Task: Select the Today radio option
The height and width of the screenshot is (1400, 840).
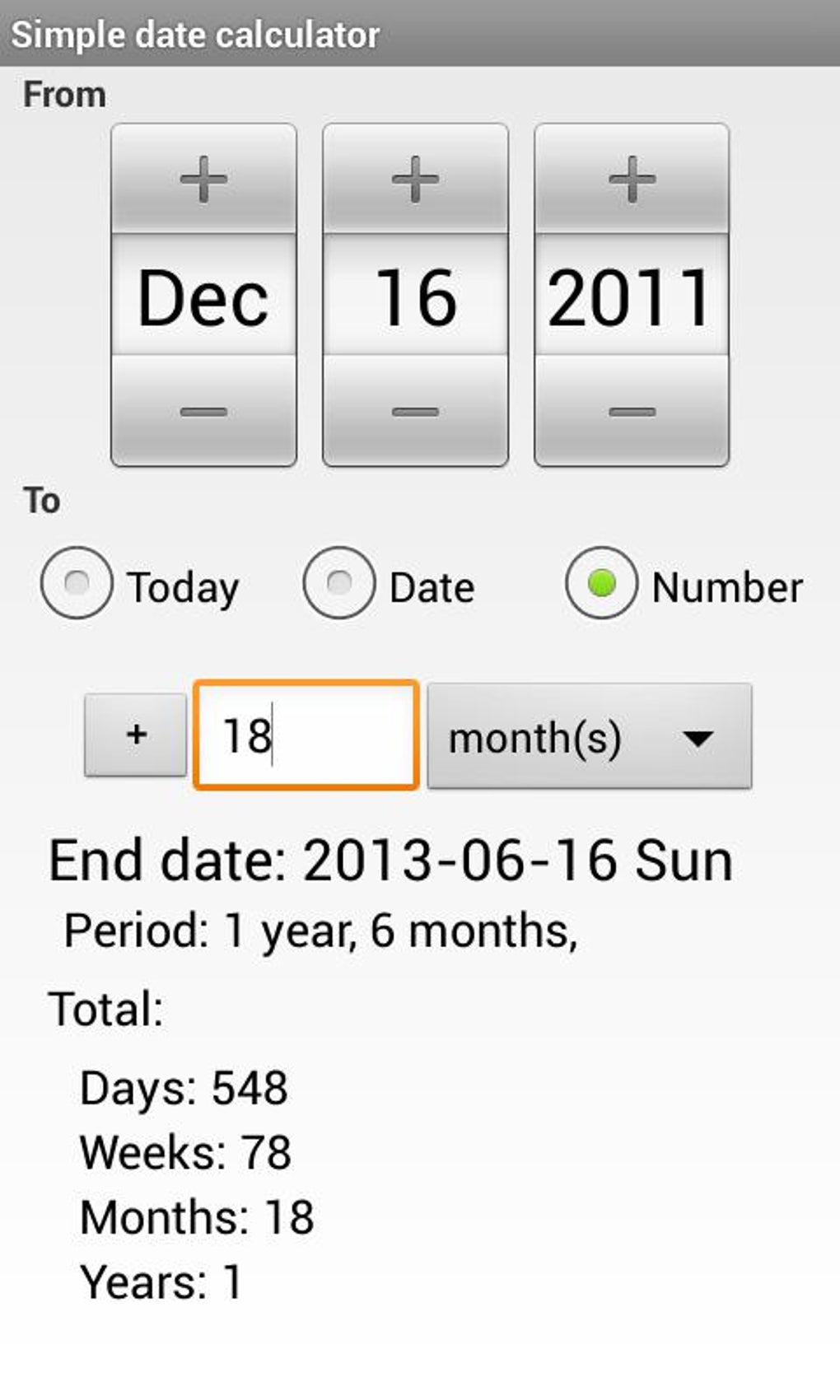Action: tap(77, 583)
